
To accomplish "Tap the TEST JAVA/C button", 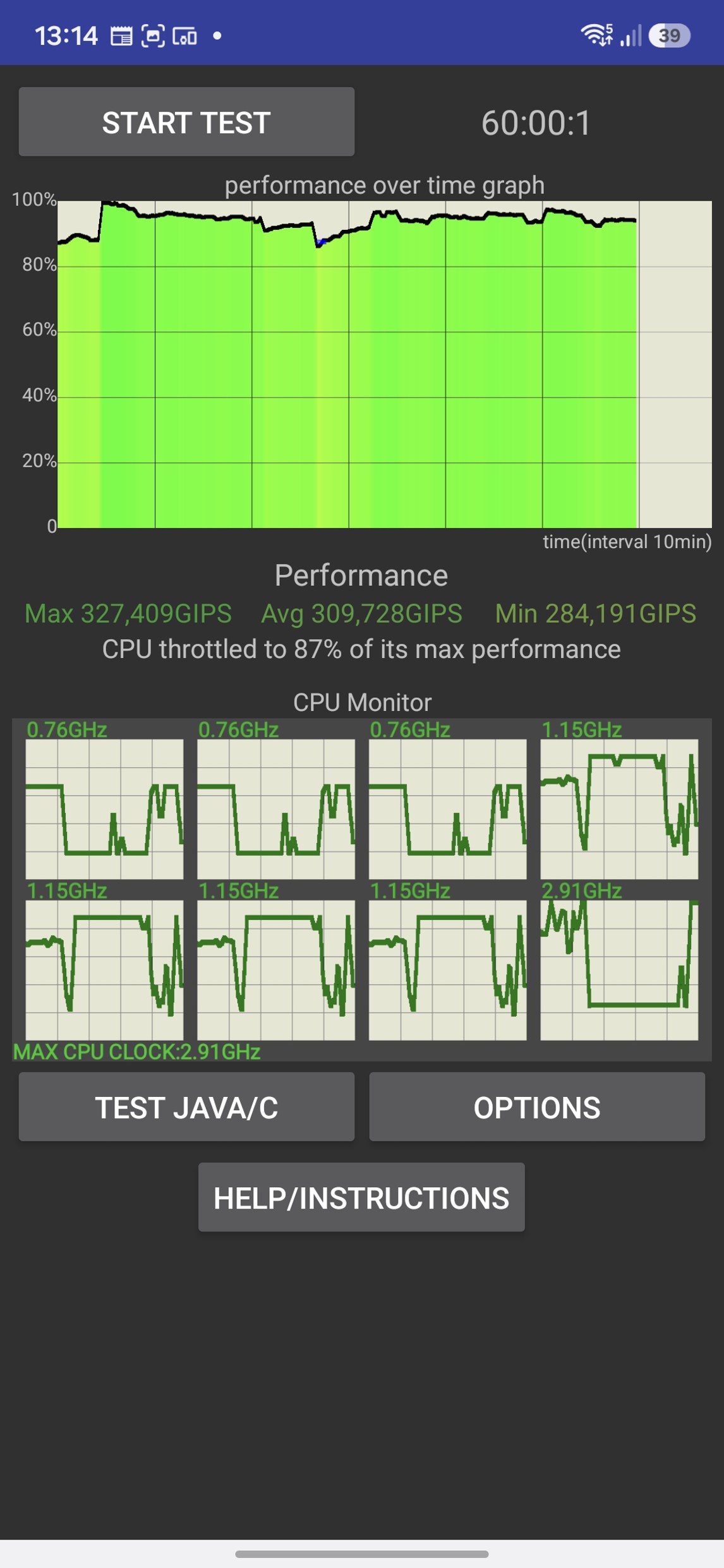I will point(186,1107).
